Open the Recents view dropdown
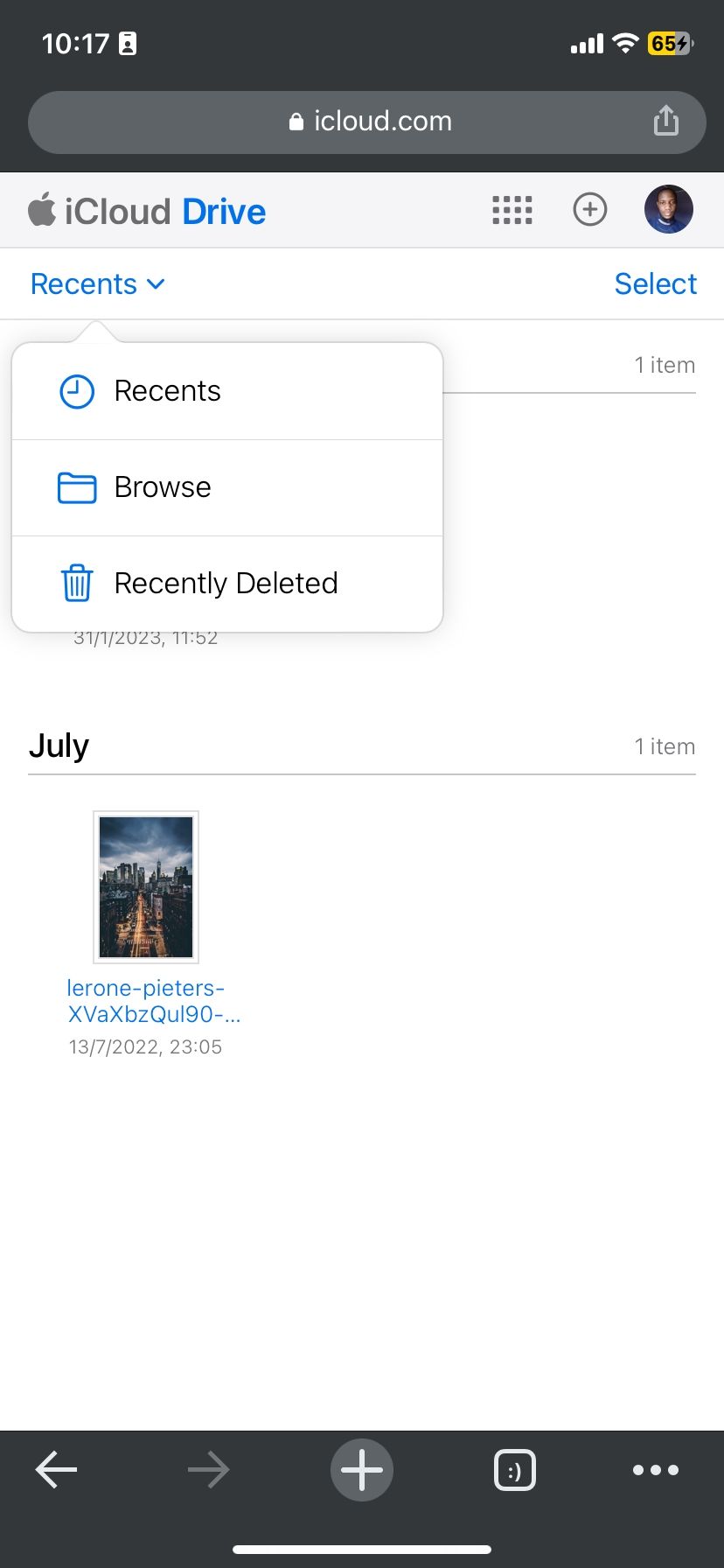Viewport: 724px width, 1568px height. 97,283
